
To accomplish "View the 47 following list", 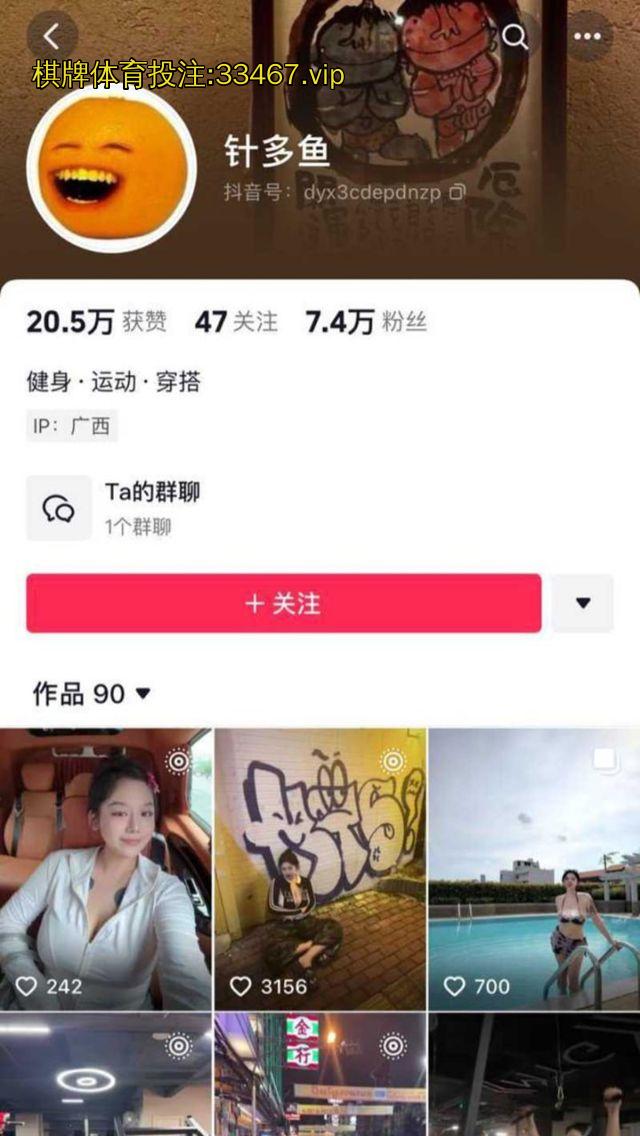I will tap(236, 322).
